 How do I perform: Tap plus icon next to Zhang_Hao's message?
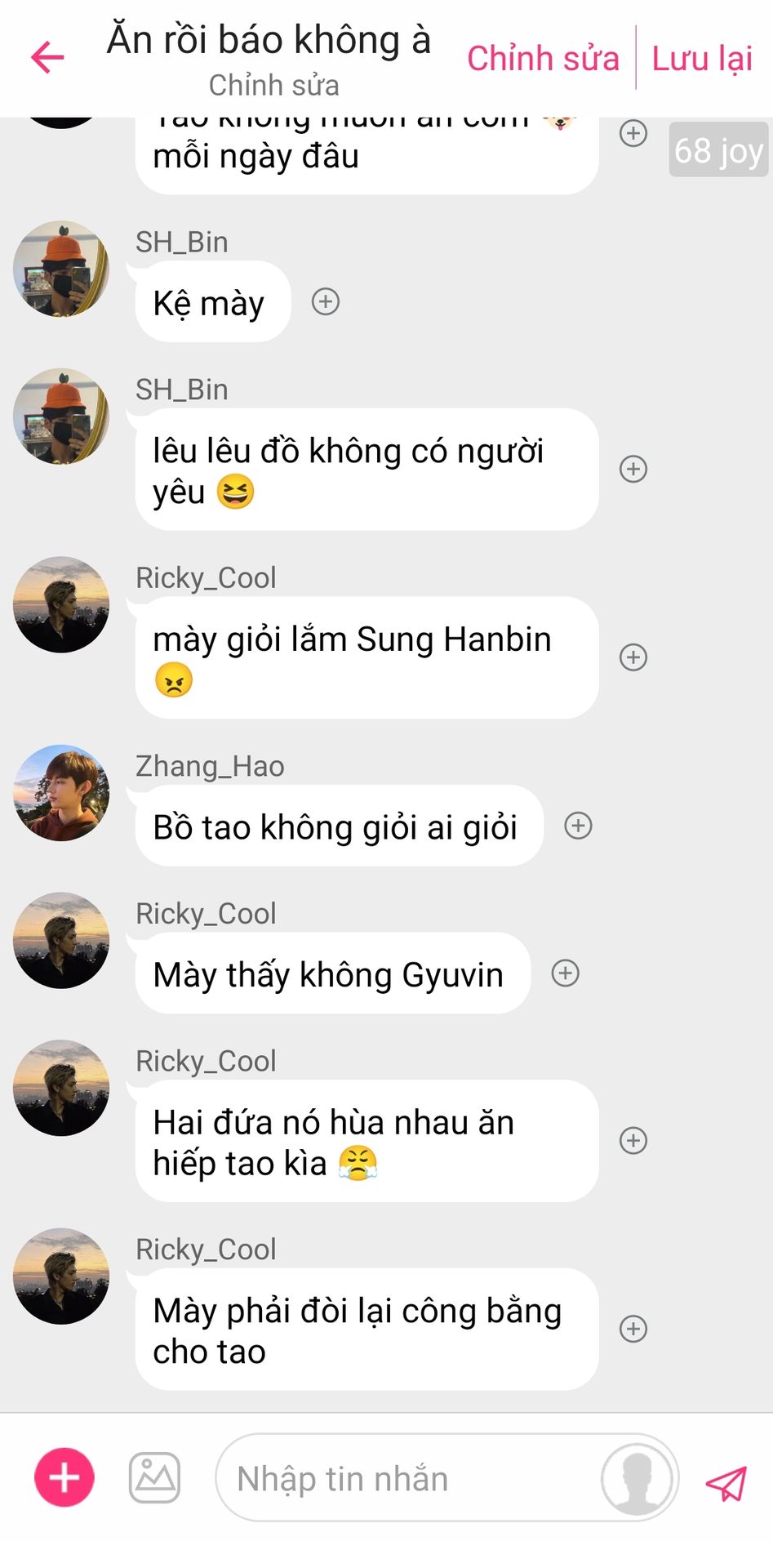(578, 826)
